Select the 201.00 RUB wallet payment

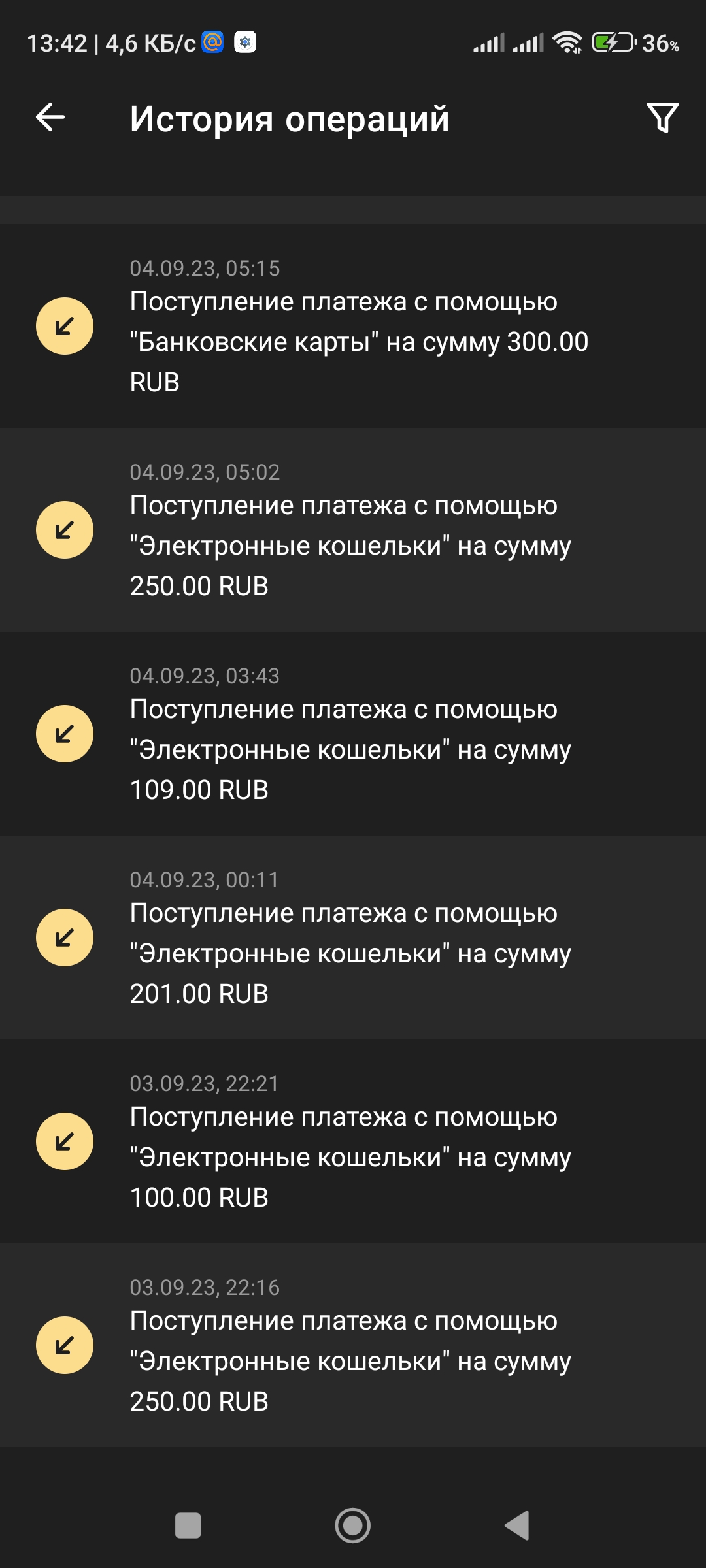[353, 938]
